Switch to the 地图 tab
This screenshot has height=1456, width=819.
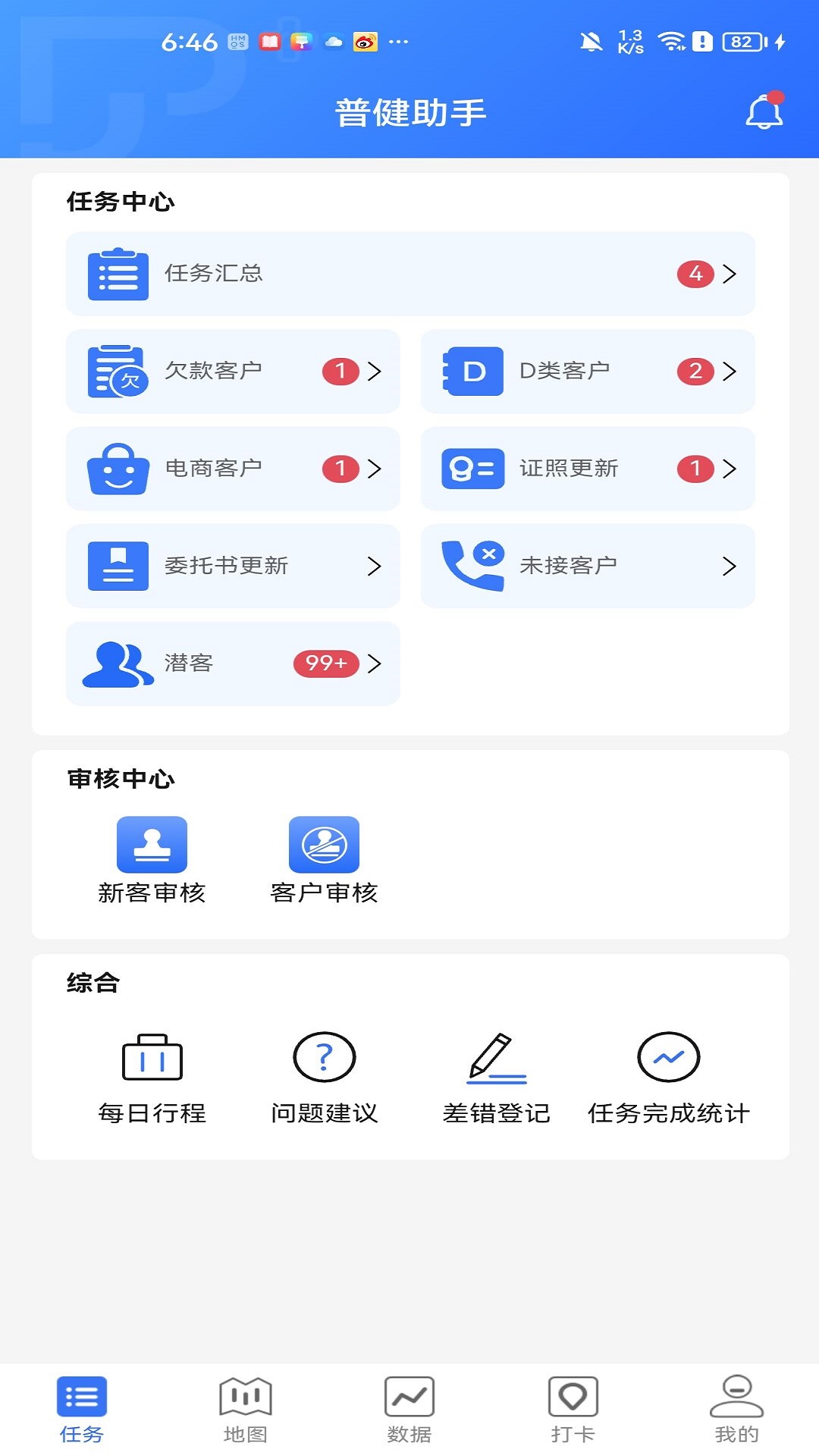pyautogui.click(x=246, y=1412)
